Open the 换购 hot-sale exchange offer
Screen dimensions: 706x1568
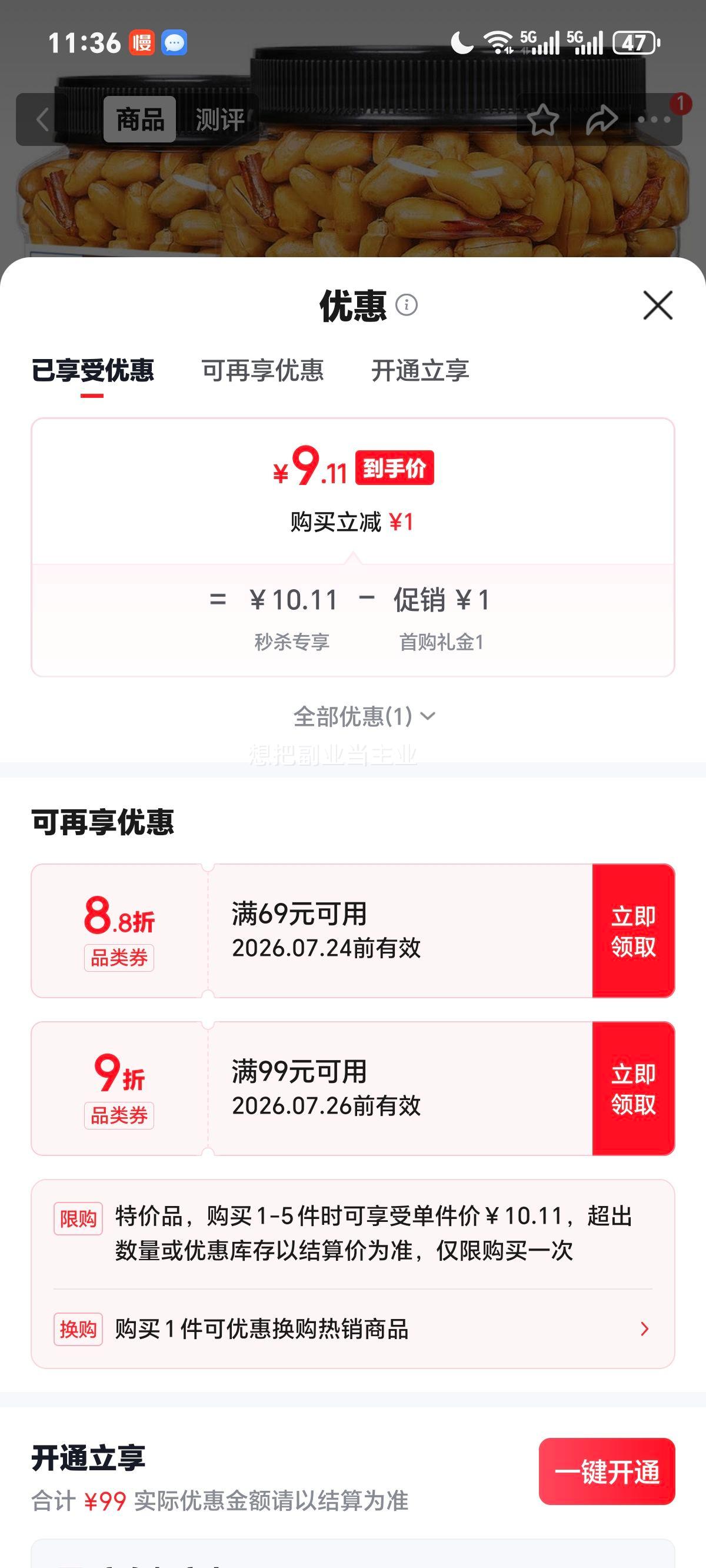coord(353,1329)
